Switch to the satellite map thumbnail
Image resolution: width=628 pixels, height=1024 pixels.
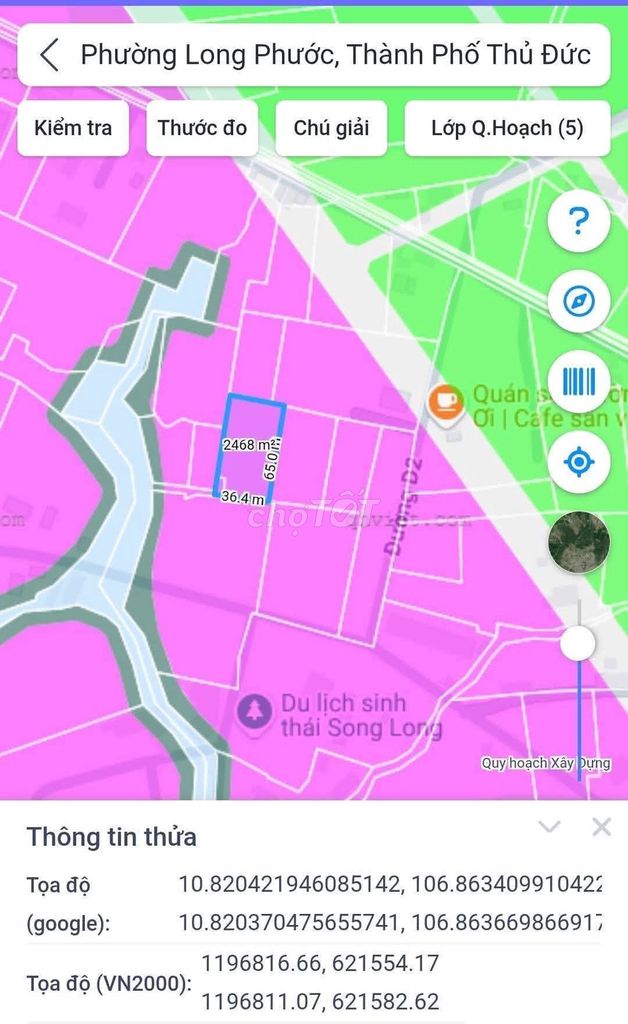[579, 542]
